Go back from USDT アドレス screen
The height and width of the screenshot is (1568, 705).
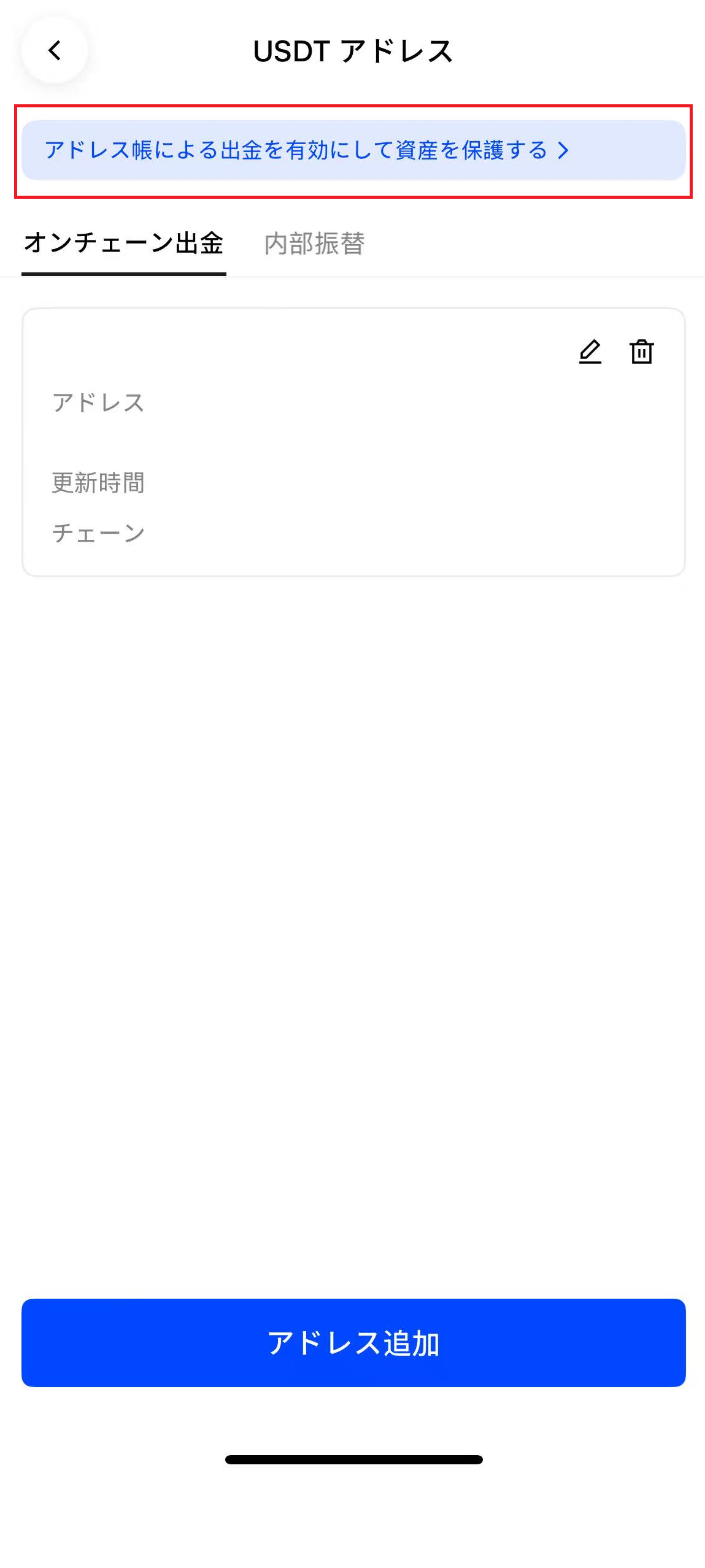55,50
